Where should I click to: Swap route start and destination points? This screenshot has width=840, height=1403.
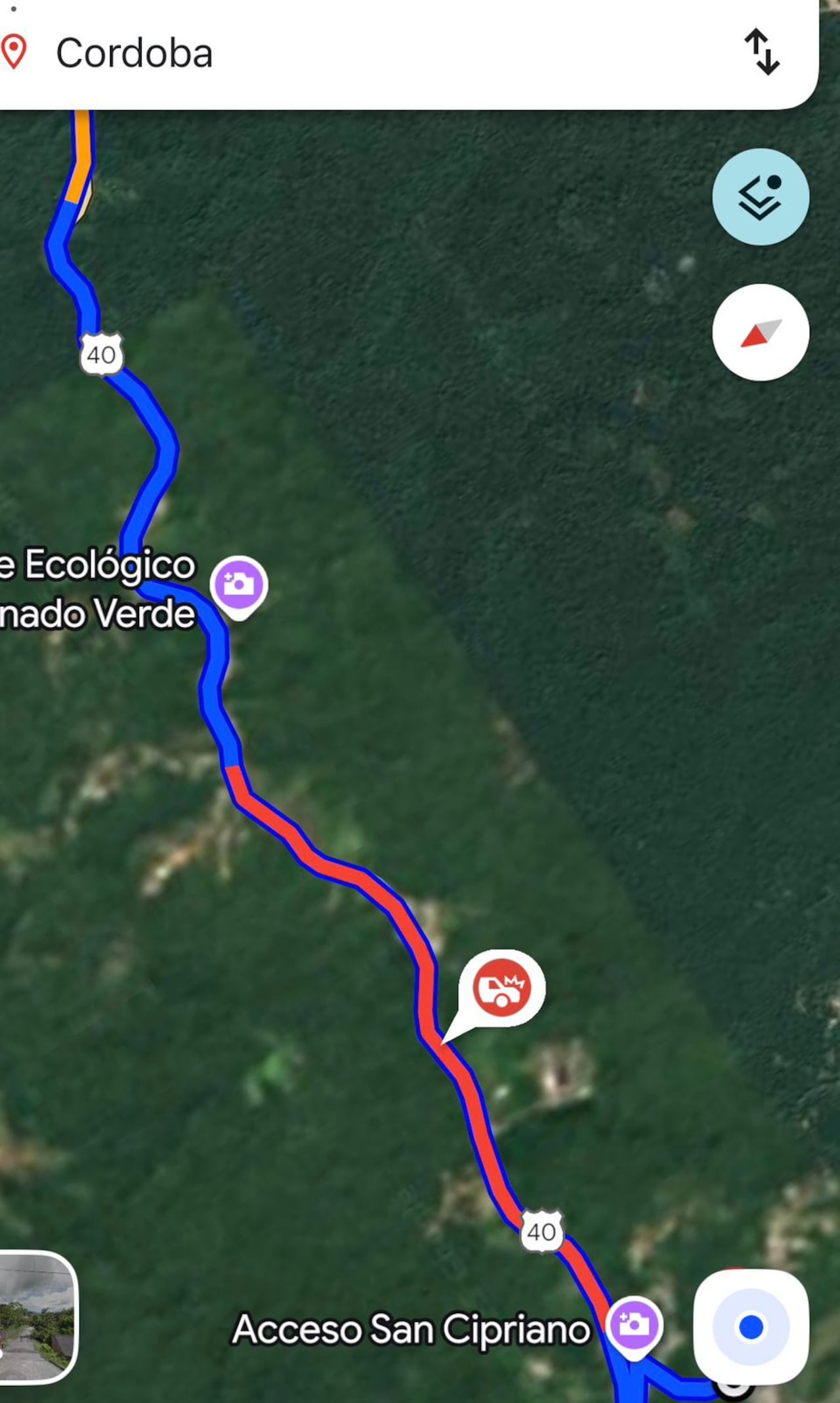point(761,52)
